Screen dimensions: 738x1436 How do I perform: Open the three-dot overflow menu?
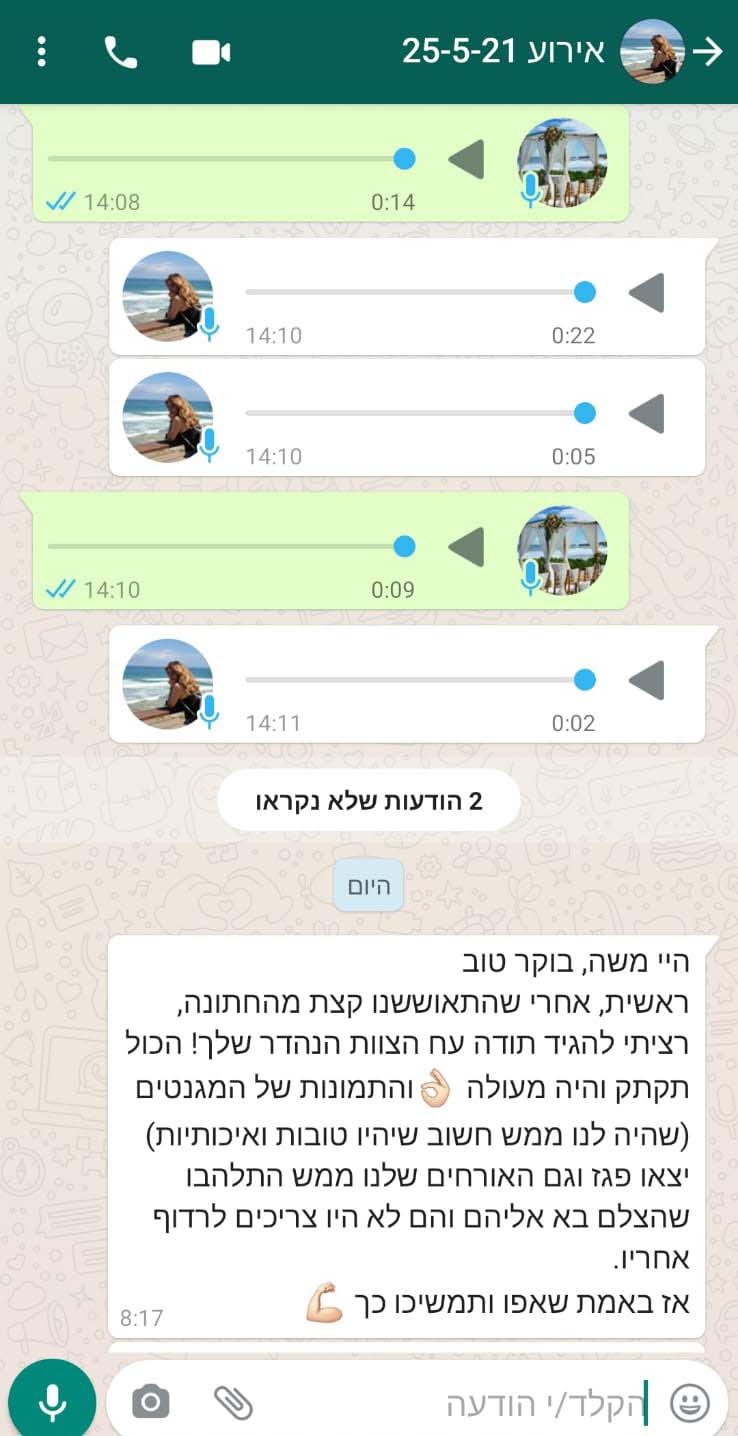tap(41, 52)
